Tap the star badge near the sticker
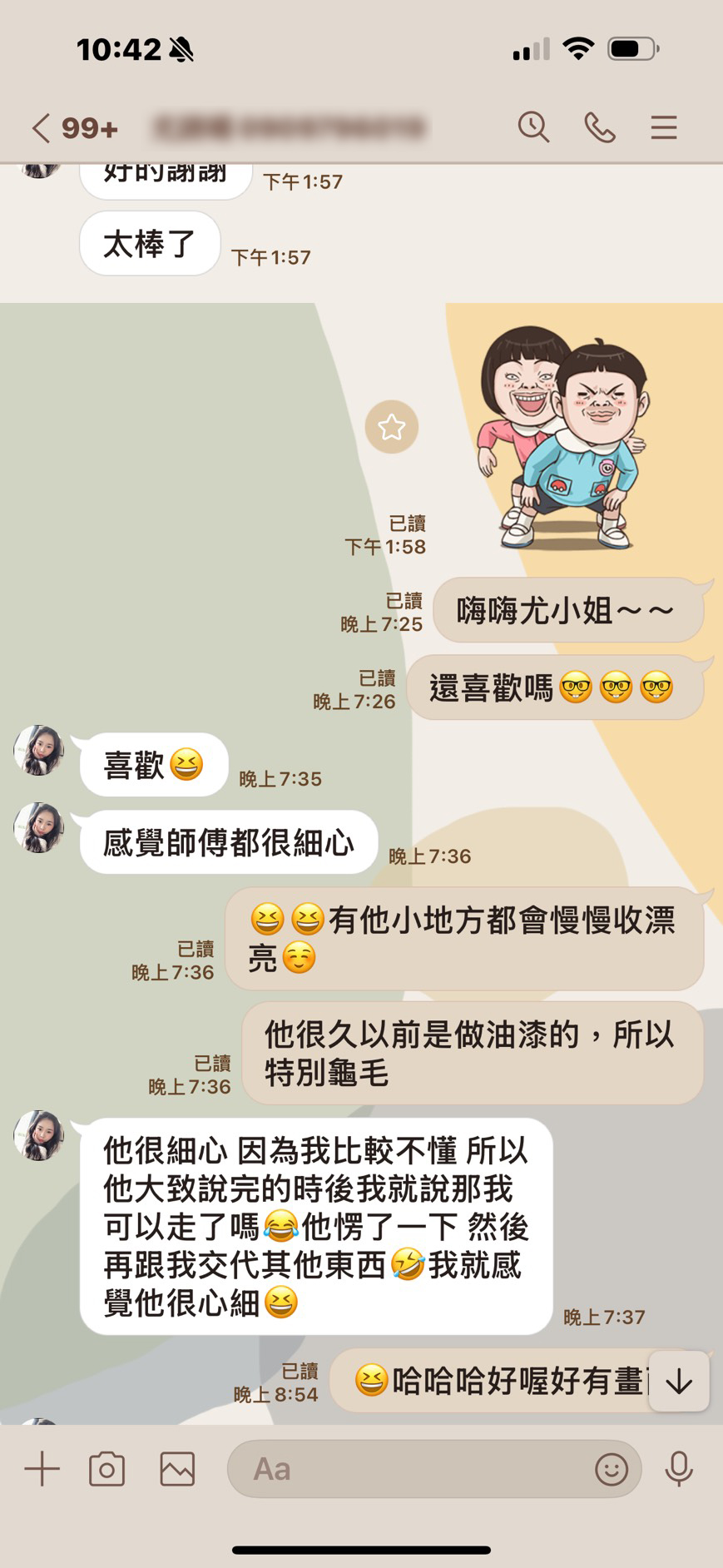The height and width of the screenshot is (1568, 723). [391, 428]
